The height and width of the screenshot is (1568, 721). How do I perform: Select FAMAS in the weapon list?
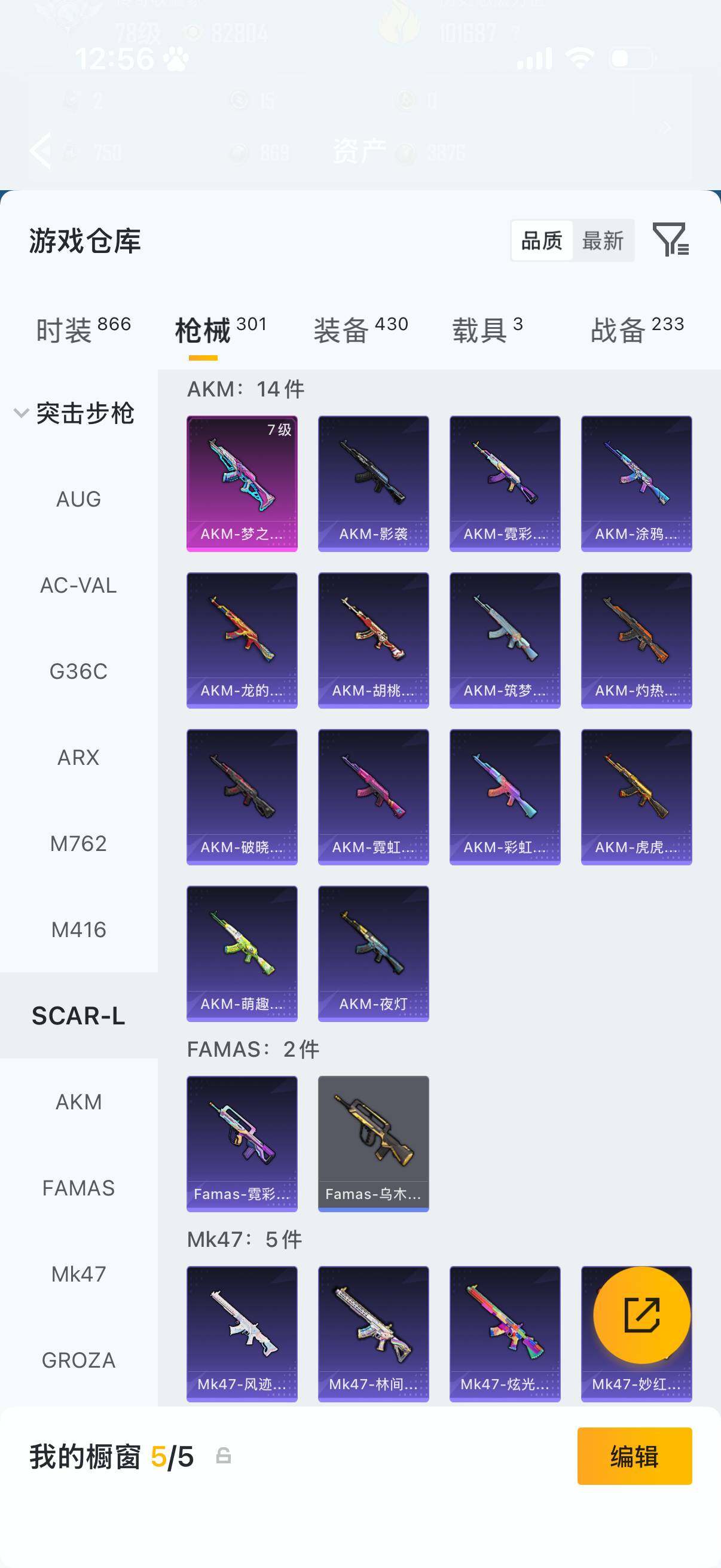pos(78,1188)
